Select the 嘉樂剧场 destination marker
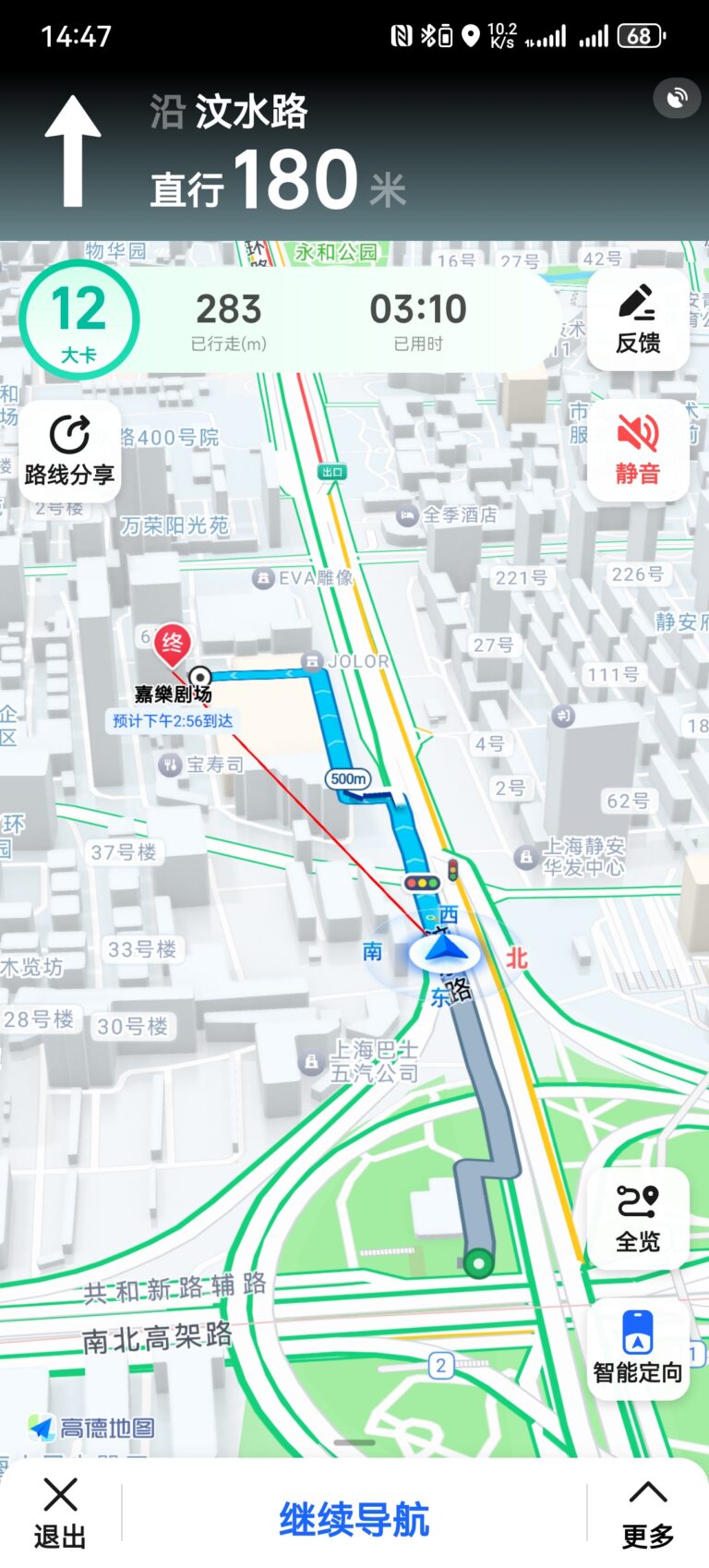The width and height of the screenshot is (709, 1568). point(173,644)
